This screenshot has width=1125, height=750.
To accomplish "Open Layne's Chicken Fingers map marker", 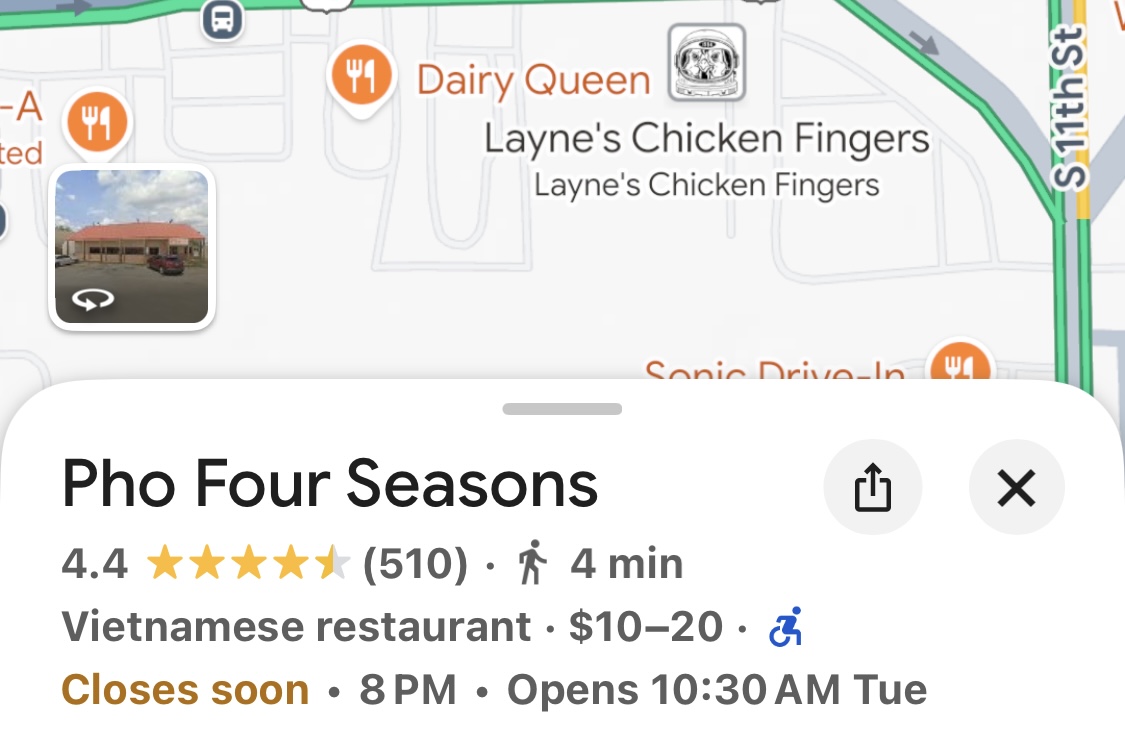I will point(706,62).
